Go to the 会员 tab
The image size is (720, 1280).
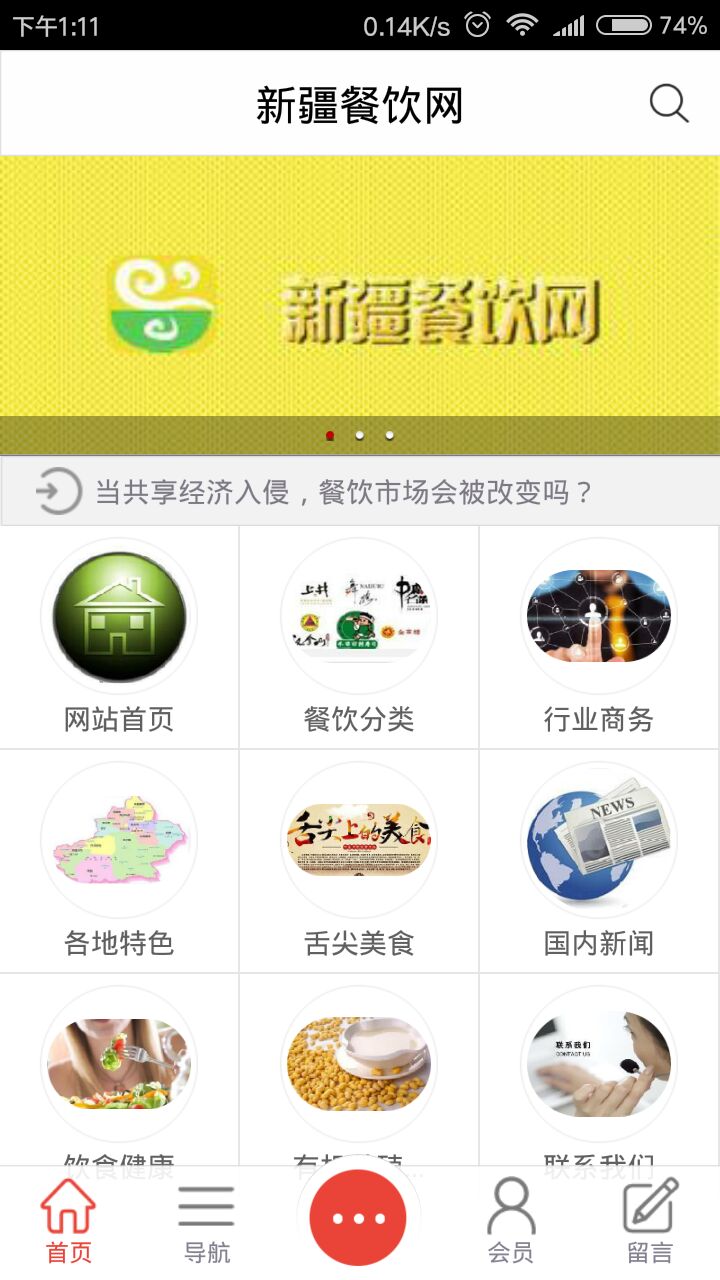[511, 1221]
